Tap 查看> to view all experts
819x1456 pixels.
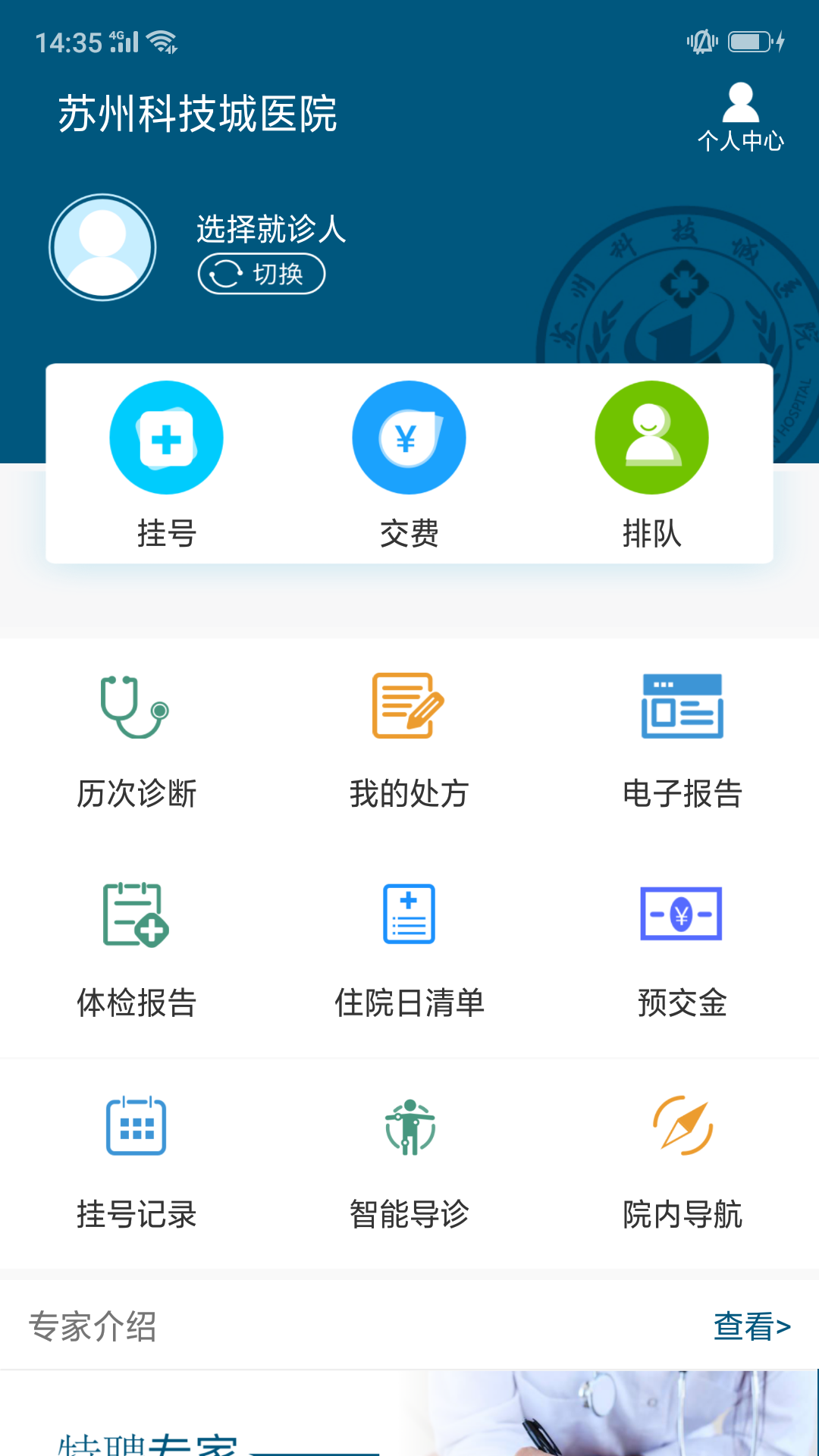pyautogui.click(x=752, y=1326)
